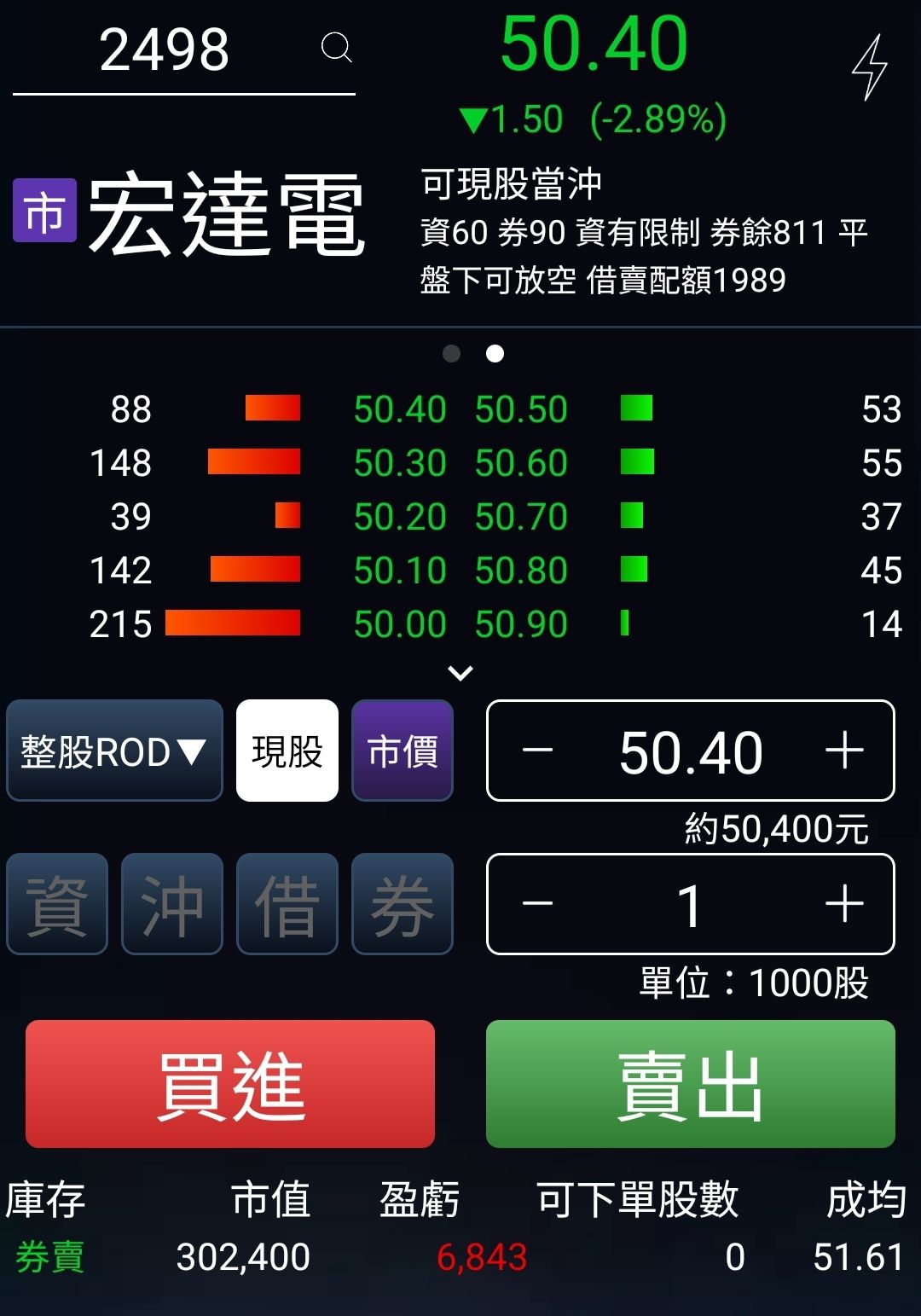Increase the order quantity
921x1316 pixels.
pos(844,904)
